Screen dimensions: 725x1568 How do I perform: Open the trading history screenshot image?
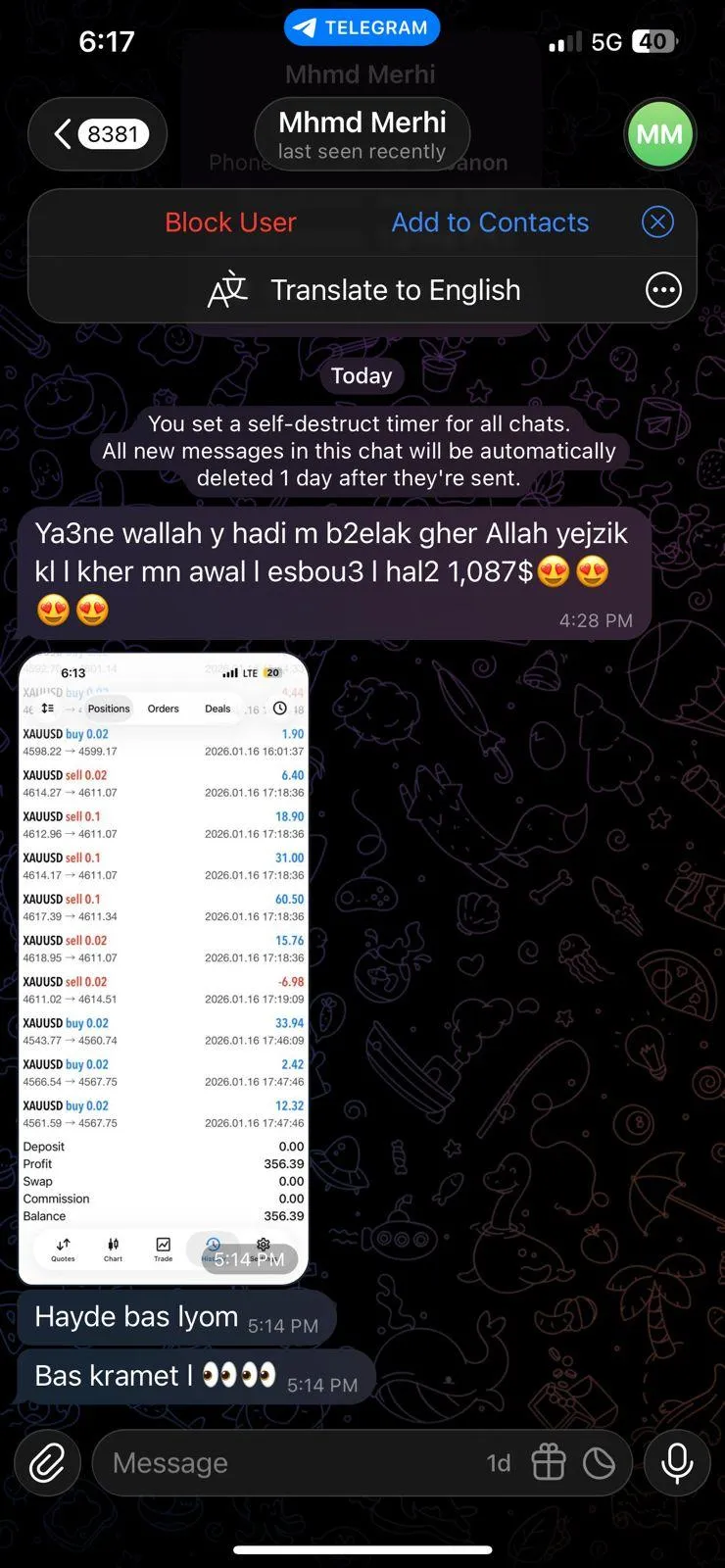[x=164, y=968]
